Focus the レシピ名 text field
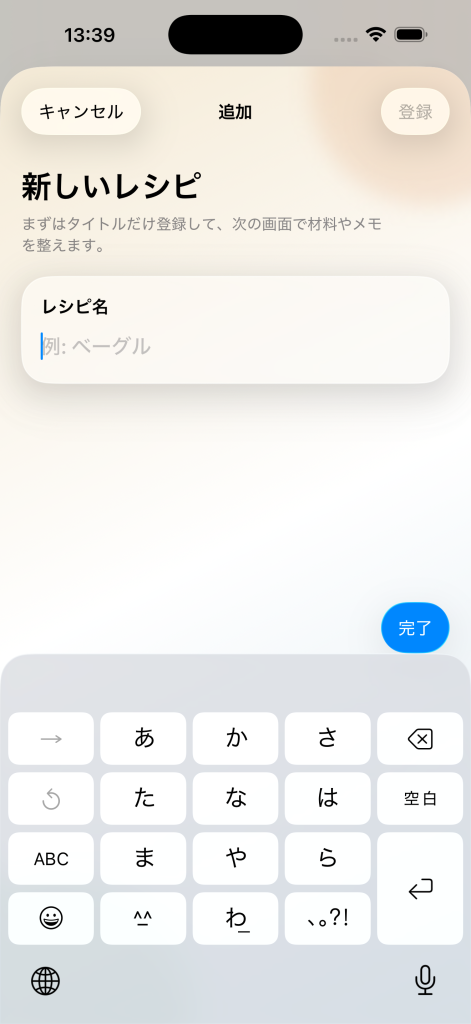 click(x=235, y=346)
